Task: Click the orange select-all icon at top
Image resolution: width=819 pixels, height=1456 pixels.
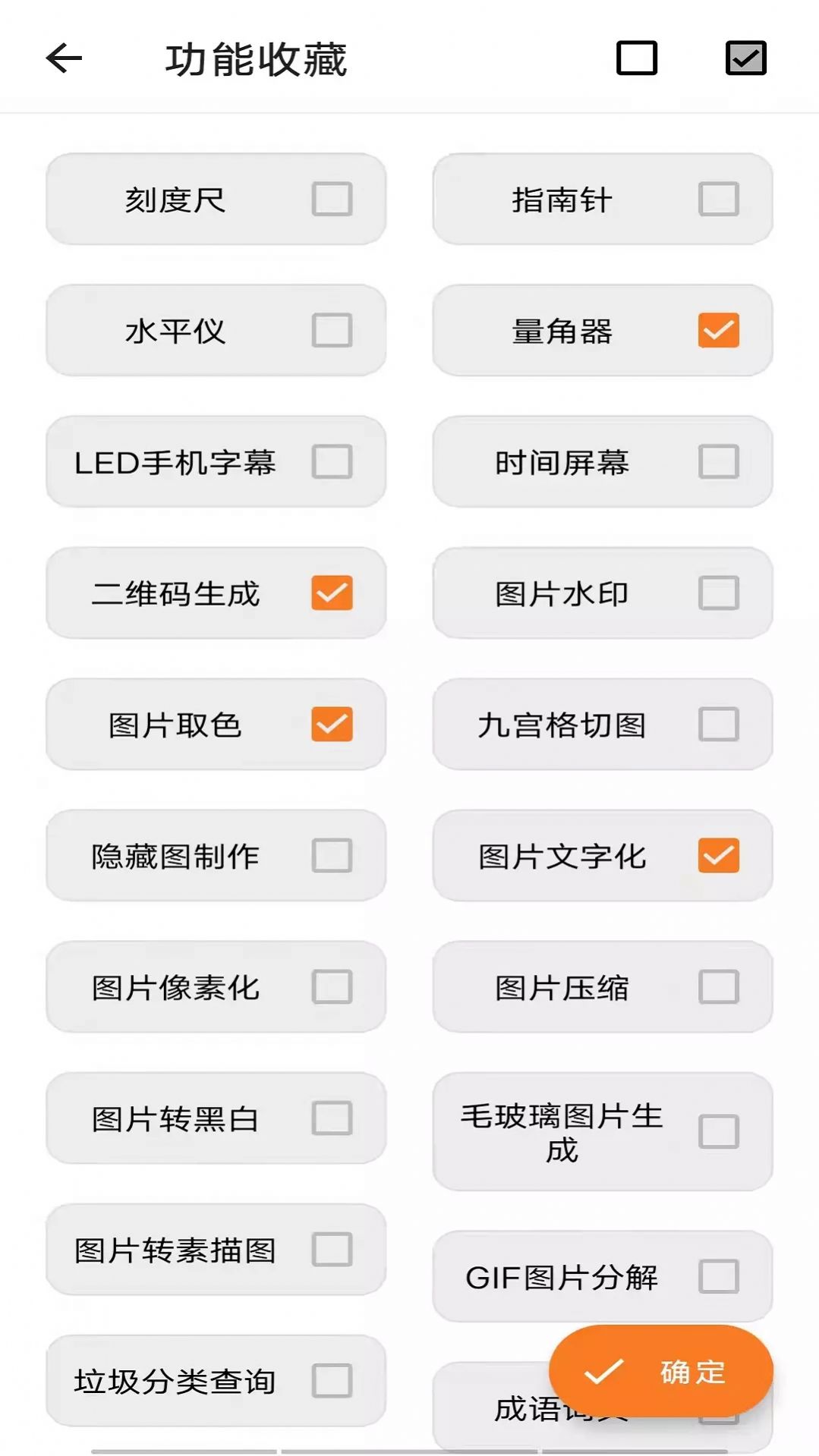Action: (745, 58)
